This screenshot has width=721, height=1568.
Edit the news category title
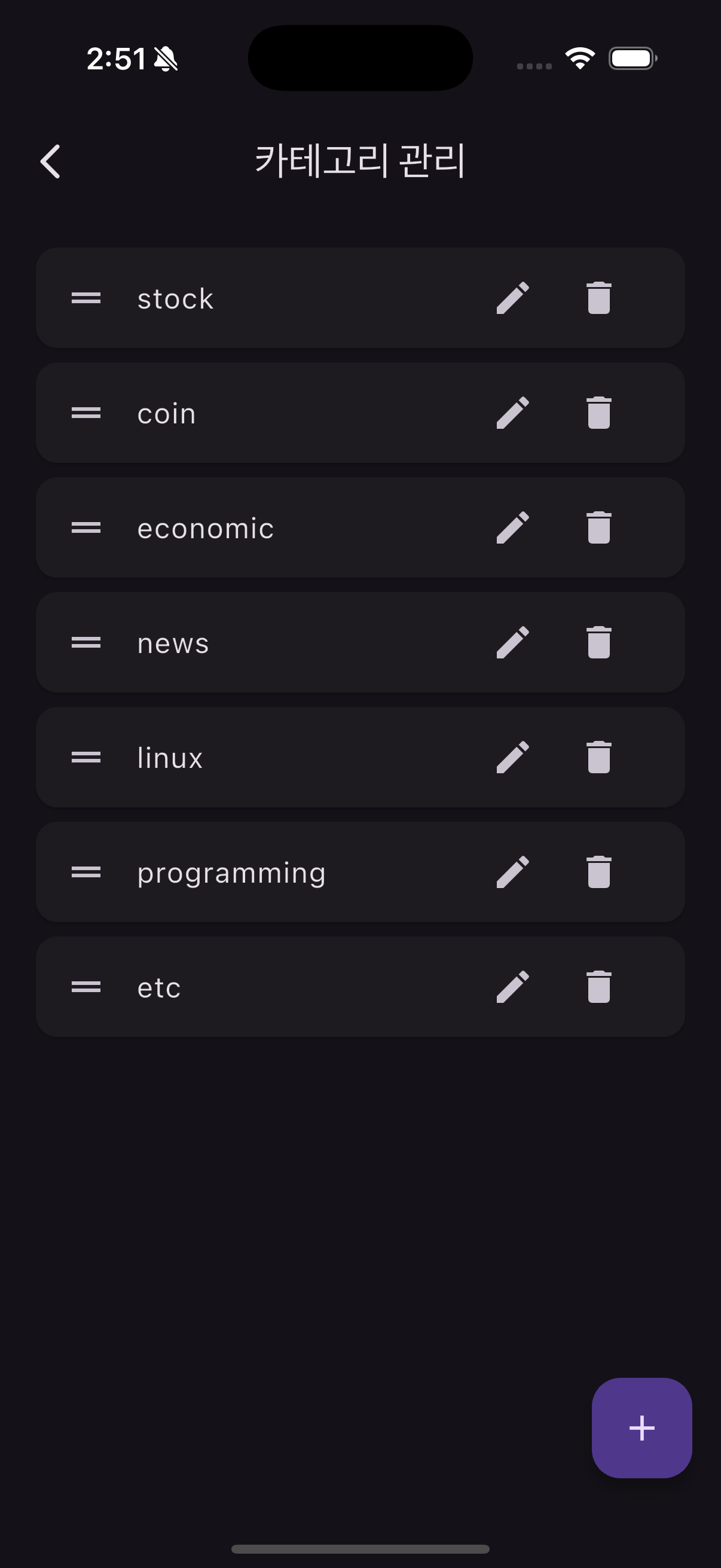pos(512,642)
